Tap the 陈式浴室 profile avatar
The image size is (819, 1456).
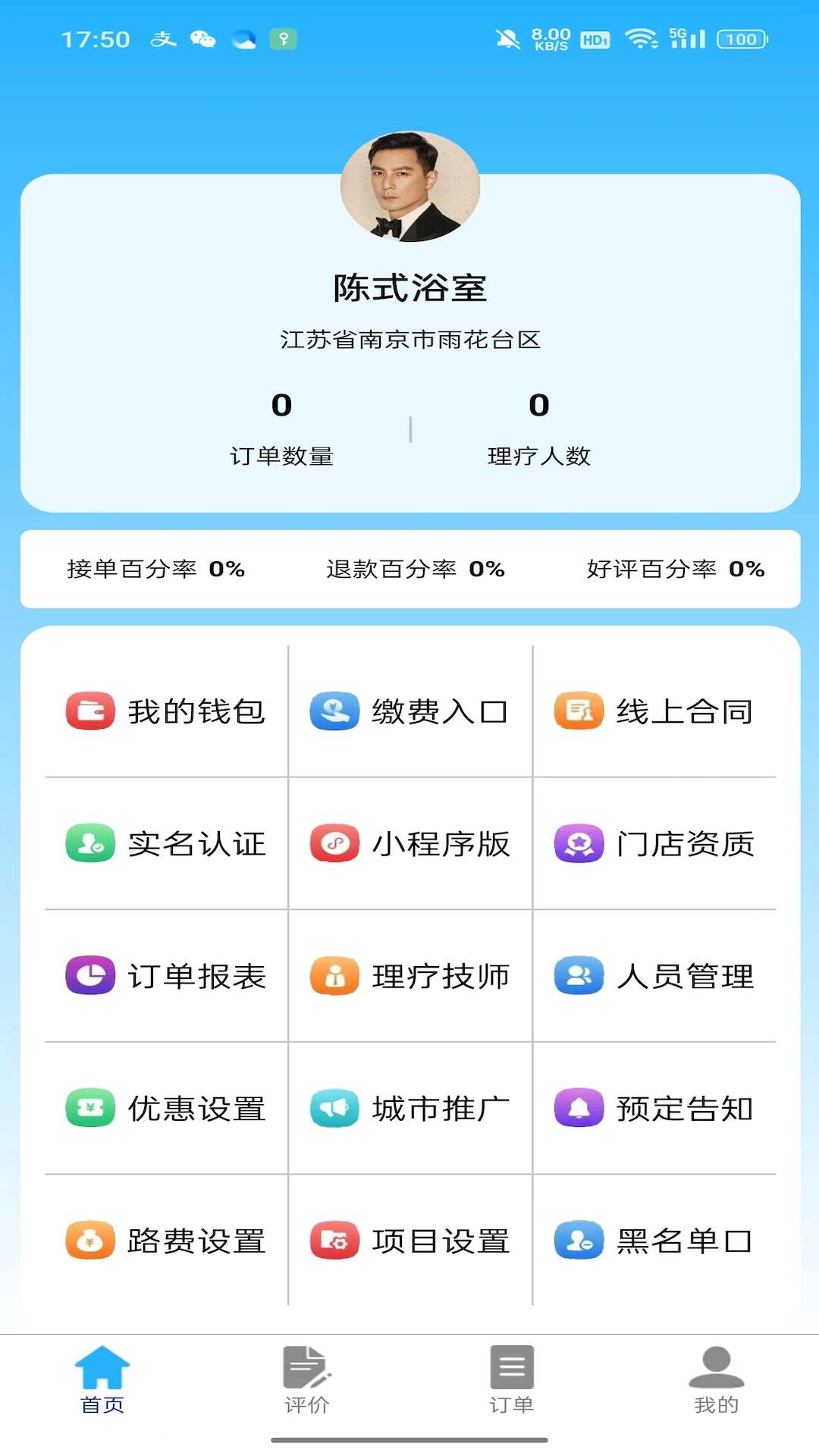410,187
